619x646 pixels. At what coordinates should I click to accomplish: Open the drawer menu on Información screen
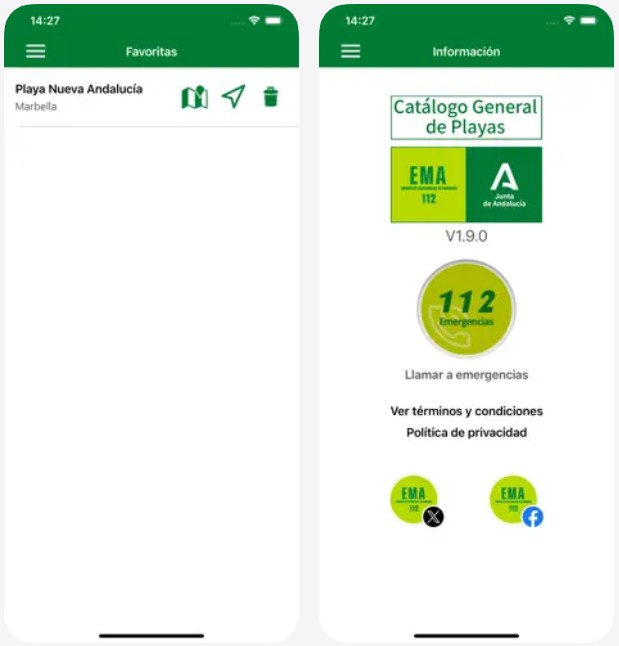coord(351,51)
